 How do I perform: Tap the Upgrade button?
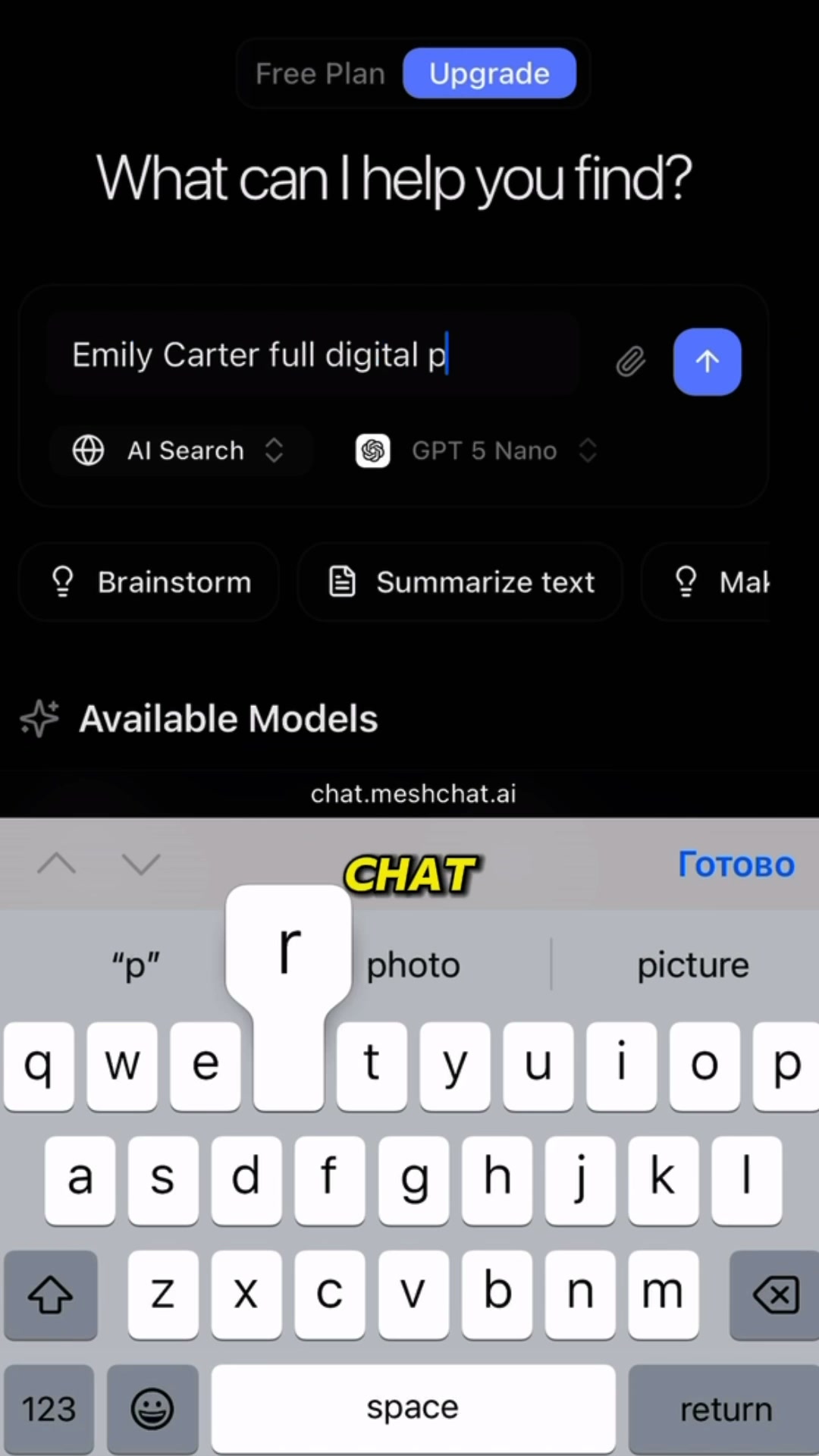[x=489, y=74]
